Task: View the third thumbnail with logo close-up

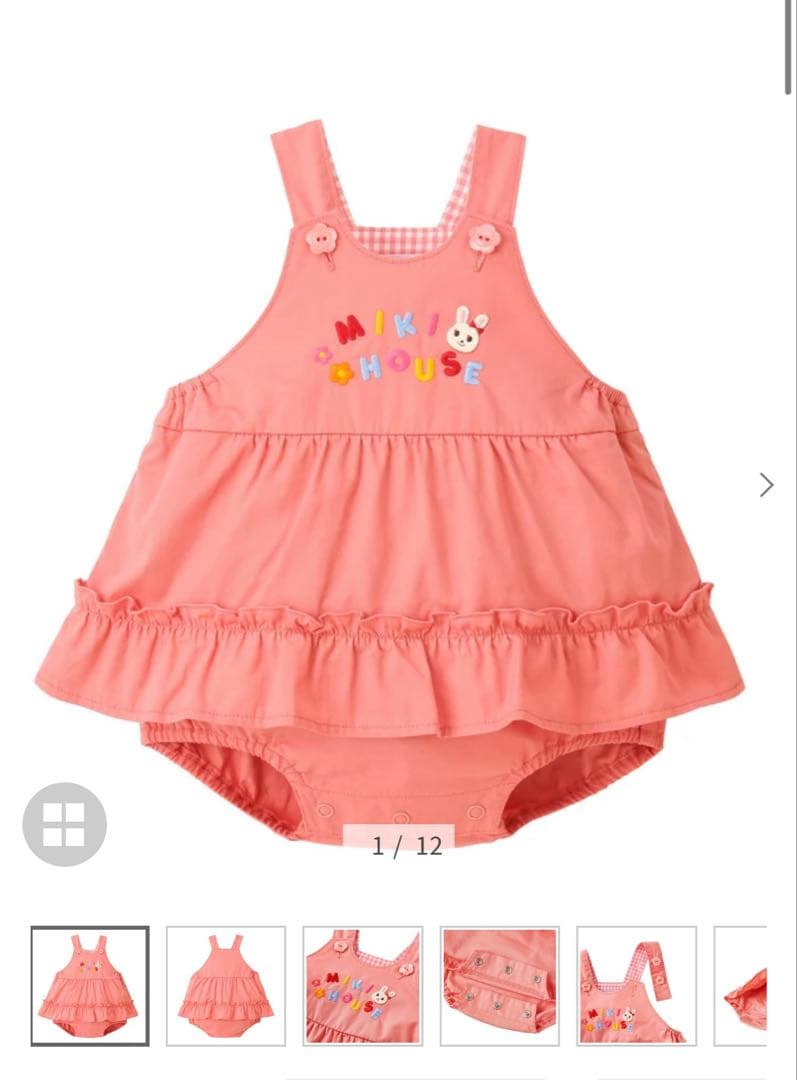Action: pyautogui.click(x=363, y=985)
